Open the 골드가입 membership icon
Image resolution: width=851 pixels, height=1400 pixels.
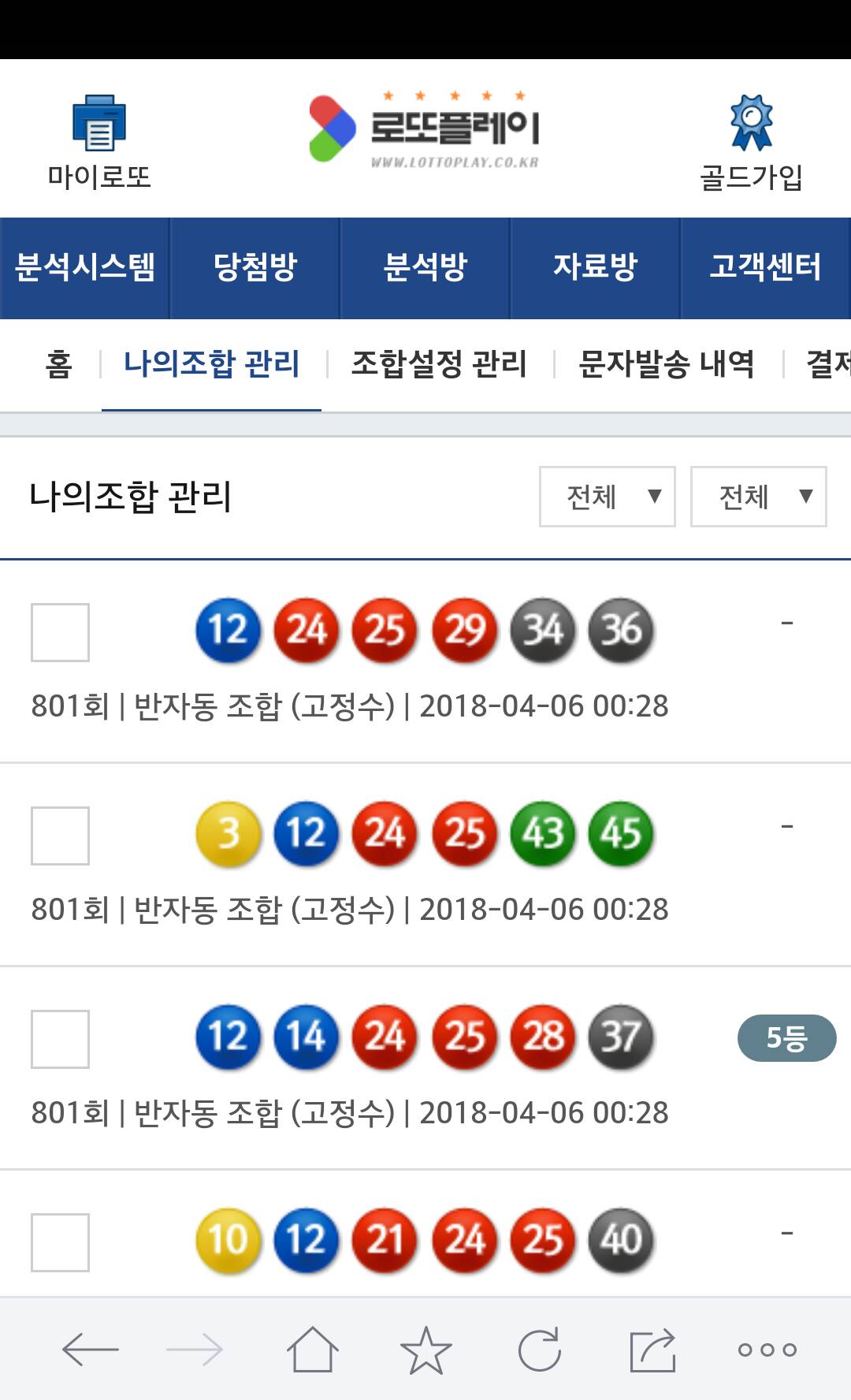point(751,124)
